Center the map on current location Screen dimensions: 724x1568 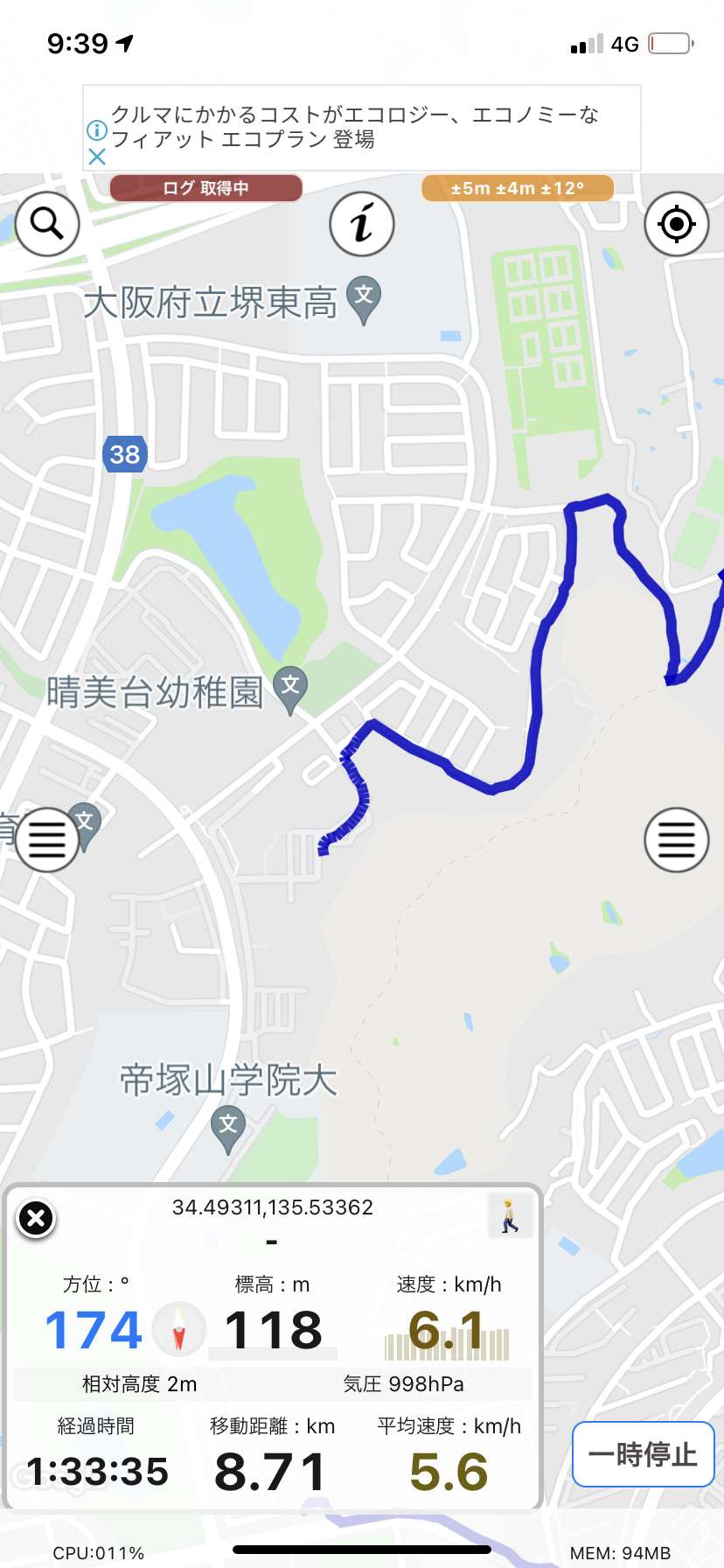point(676,224)
